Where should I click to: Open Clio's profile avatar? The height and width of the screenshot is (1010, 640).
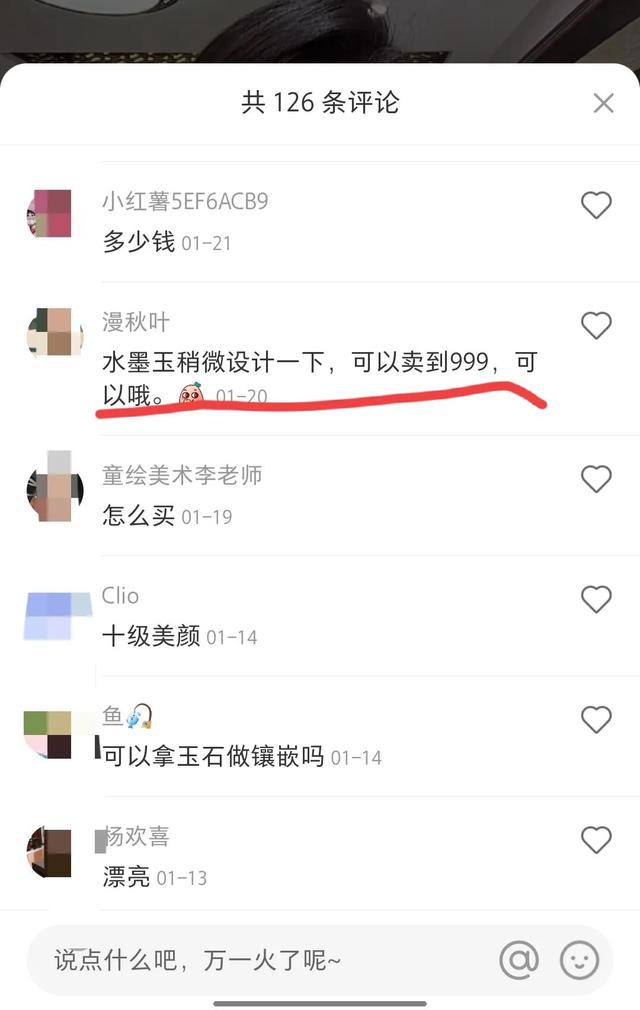point(49,614)
